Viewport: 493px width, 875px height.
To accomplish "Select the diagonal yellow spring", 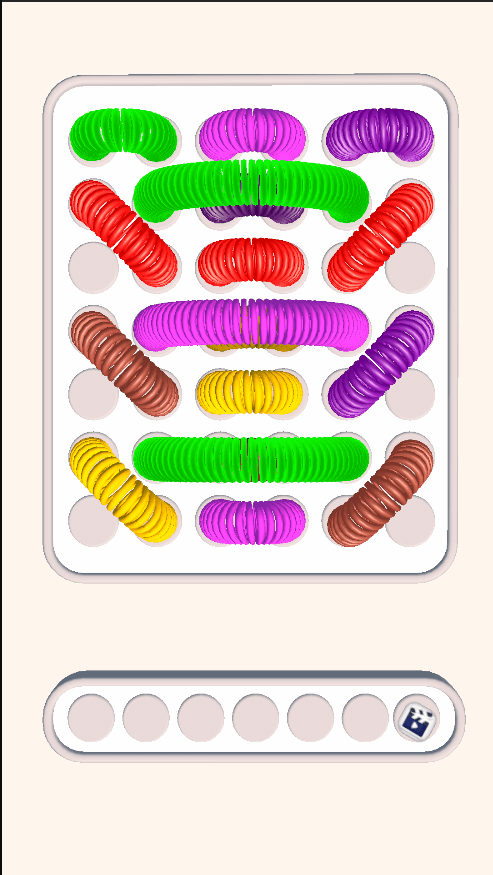I will click(123, 490).
